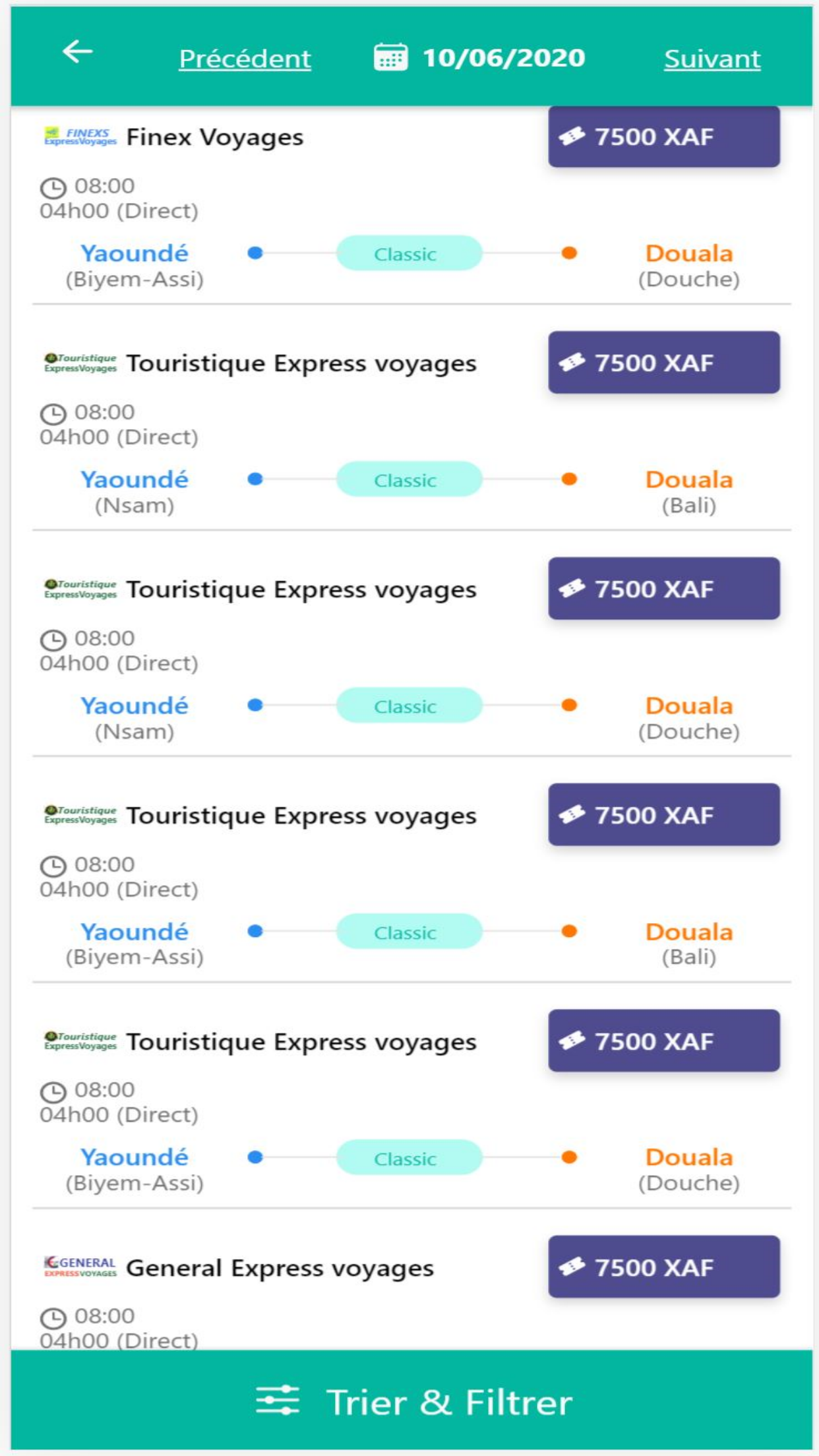Image resolution: width=819 pixels, height=1456 pixels.
Task: Select the Classic badge on the Finex trip
Action: pos(409,253)
